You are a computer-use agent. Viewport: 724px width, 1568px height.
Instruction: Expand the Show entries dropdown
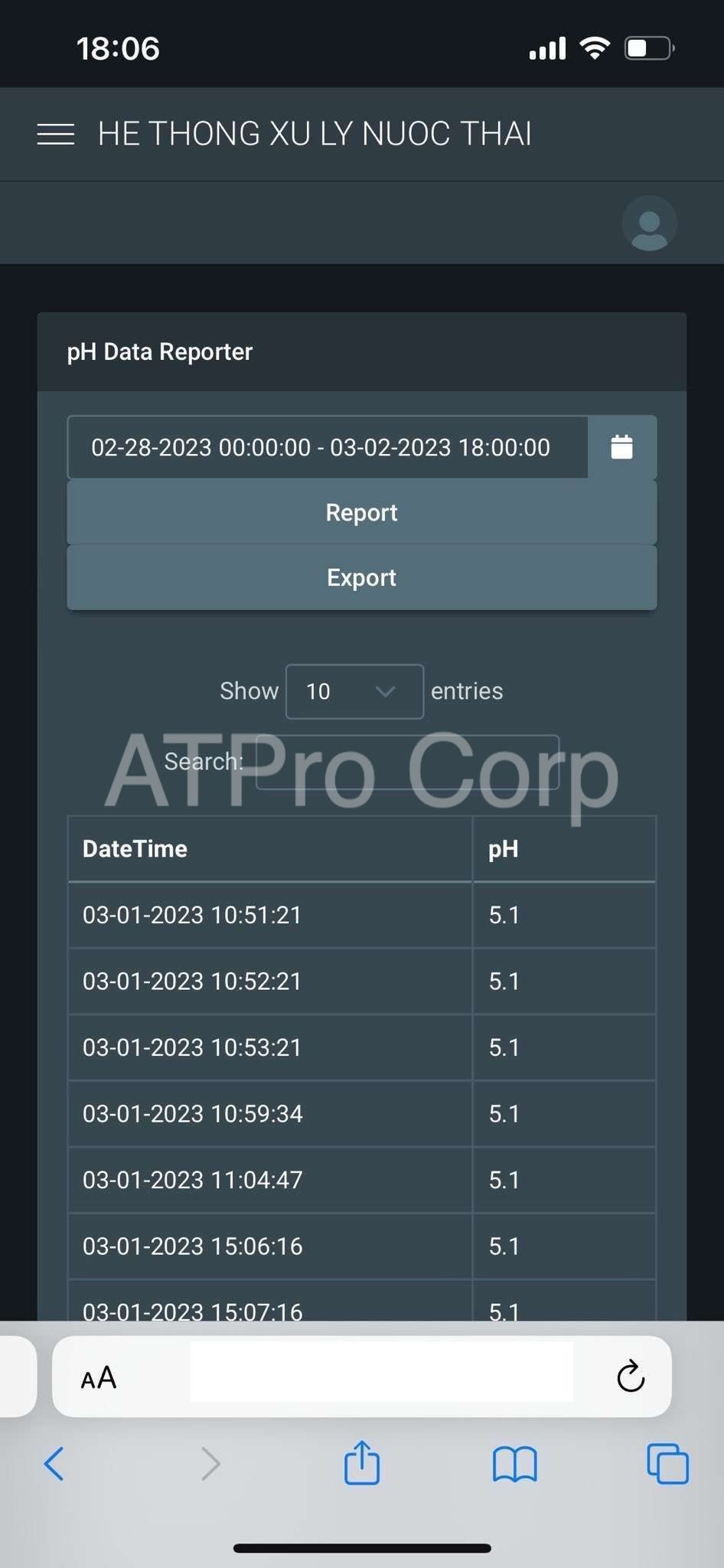(354, 691)
